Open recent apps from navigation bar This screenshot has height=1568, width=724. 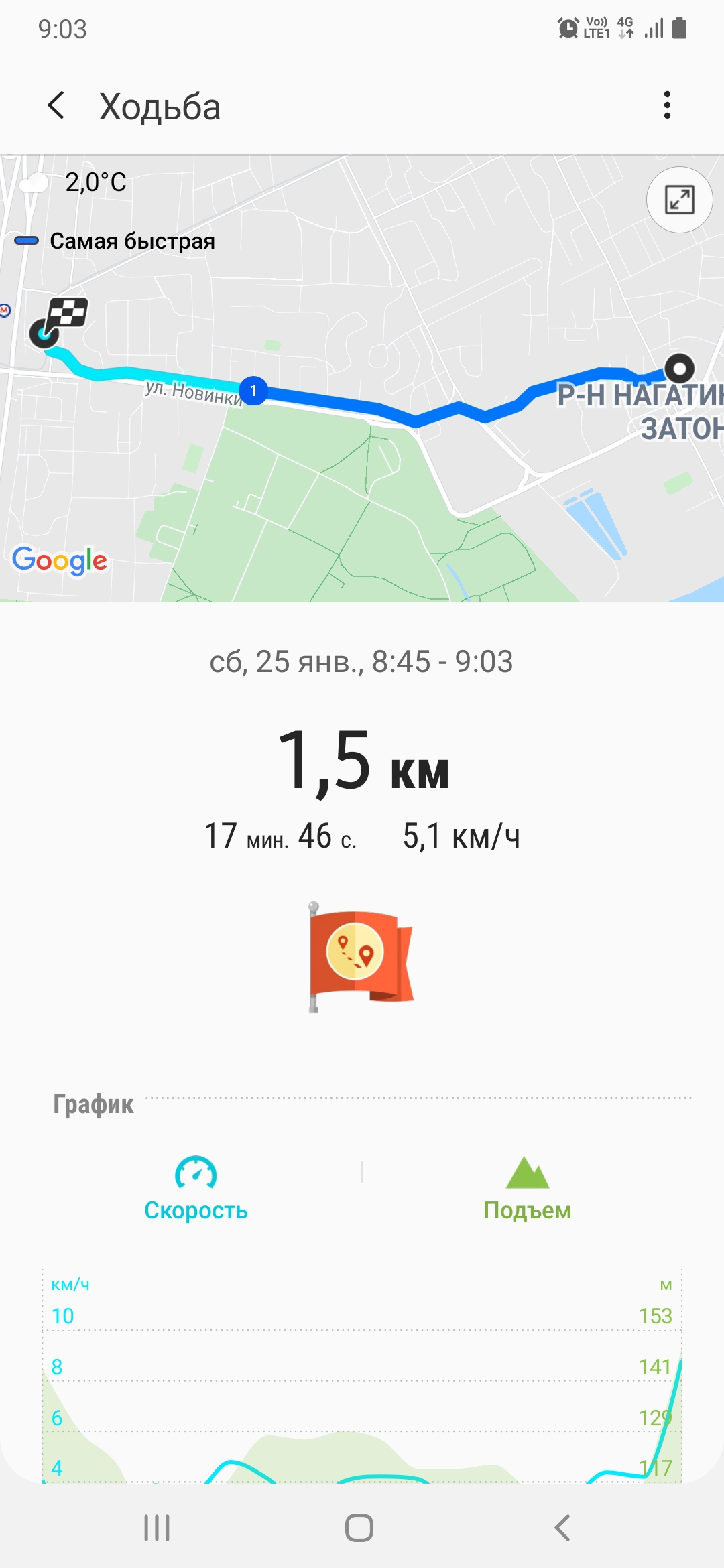(x=157, y=1528)
